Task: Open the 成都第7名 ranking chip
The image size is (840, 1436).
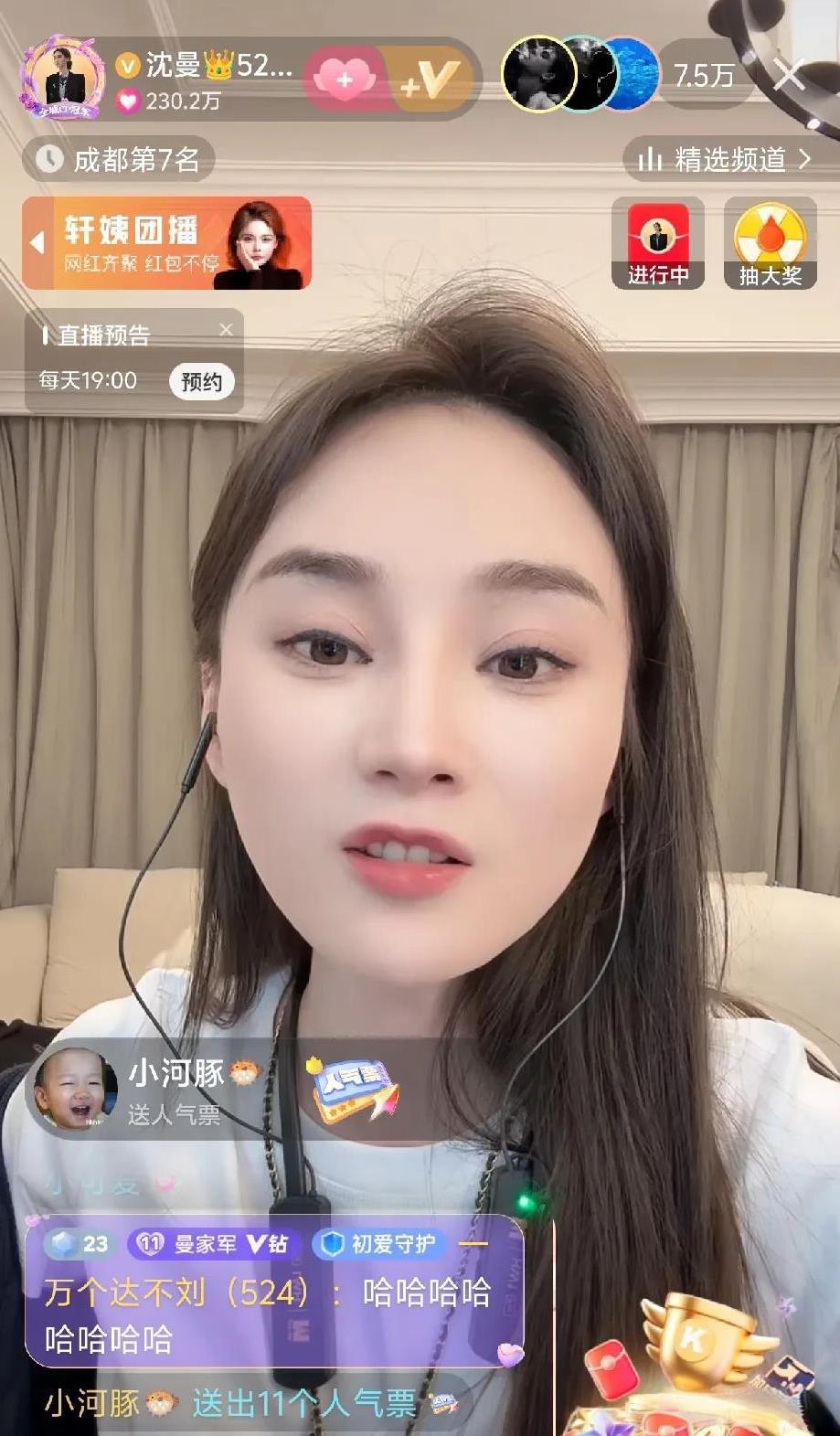Action: coord(119,160)
